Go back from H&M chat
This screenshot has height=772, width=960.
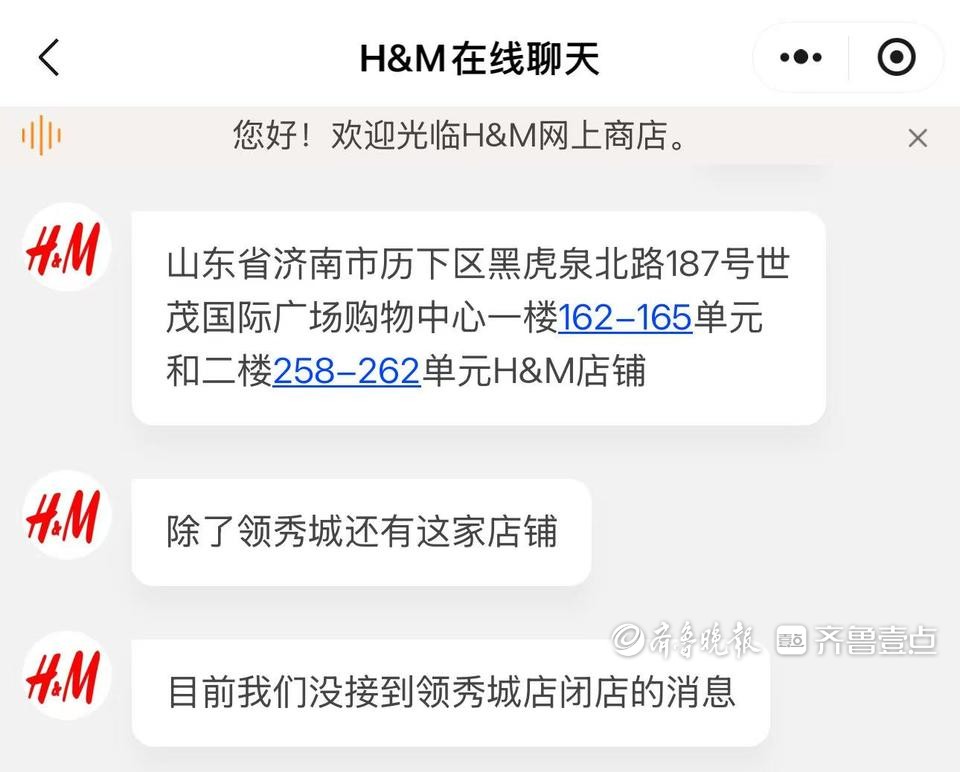click(x=49, y=58)
